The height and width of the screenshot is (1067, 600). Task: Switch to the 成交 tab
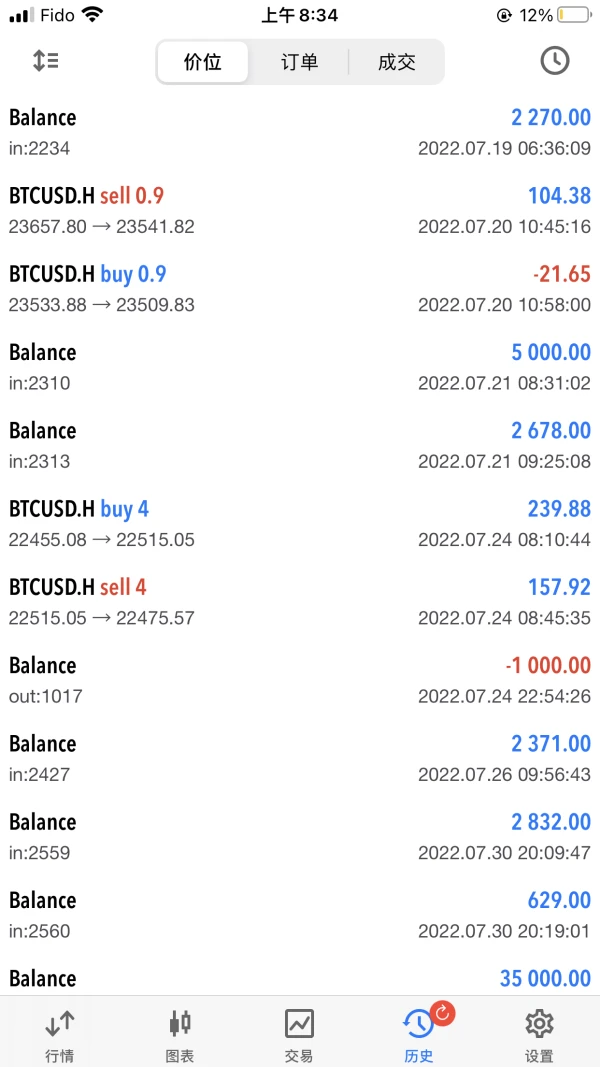click(396, 62)
